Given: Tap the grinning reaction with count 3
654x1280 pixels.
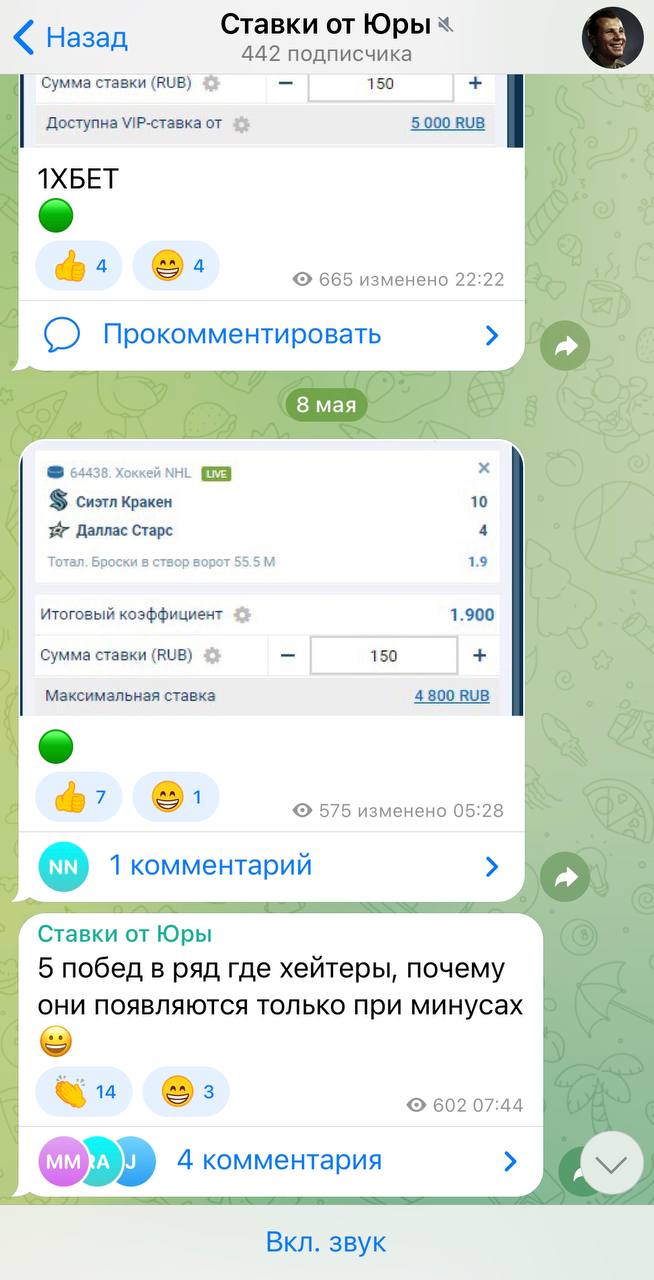Looking at the screenshot, I should pyautogui.click(x=186, y=1091).
